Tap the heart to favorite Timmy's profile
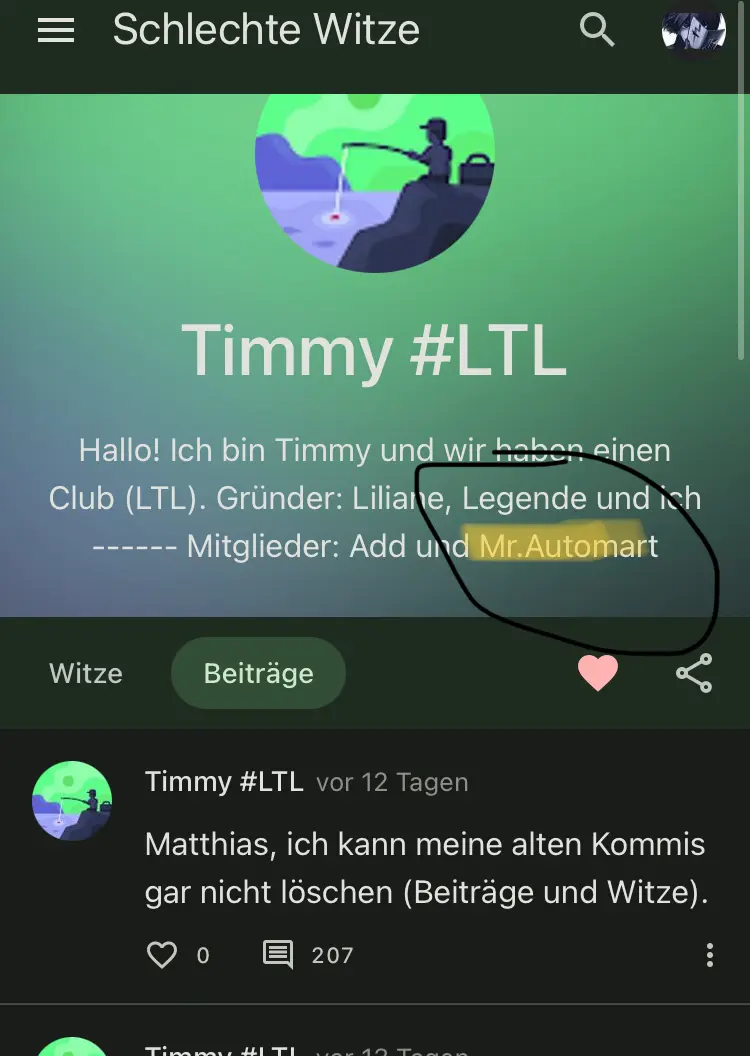Screen dimensions: 750x1056 pos(598,673)
